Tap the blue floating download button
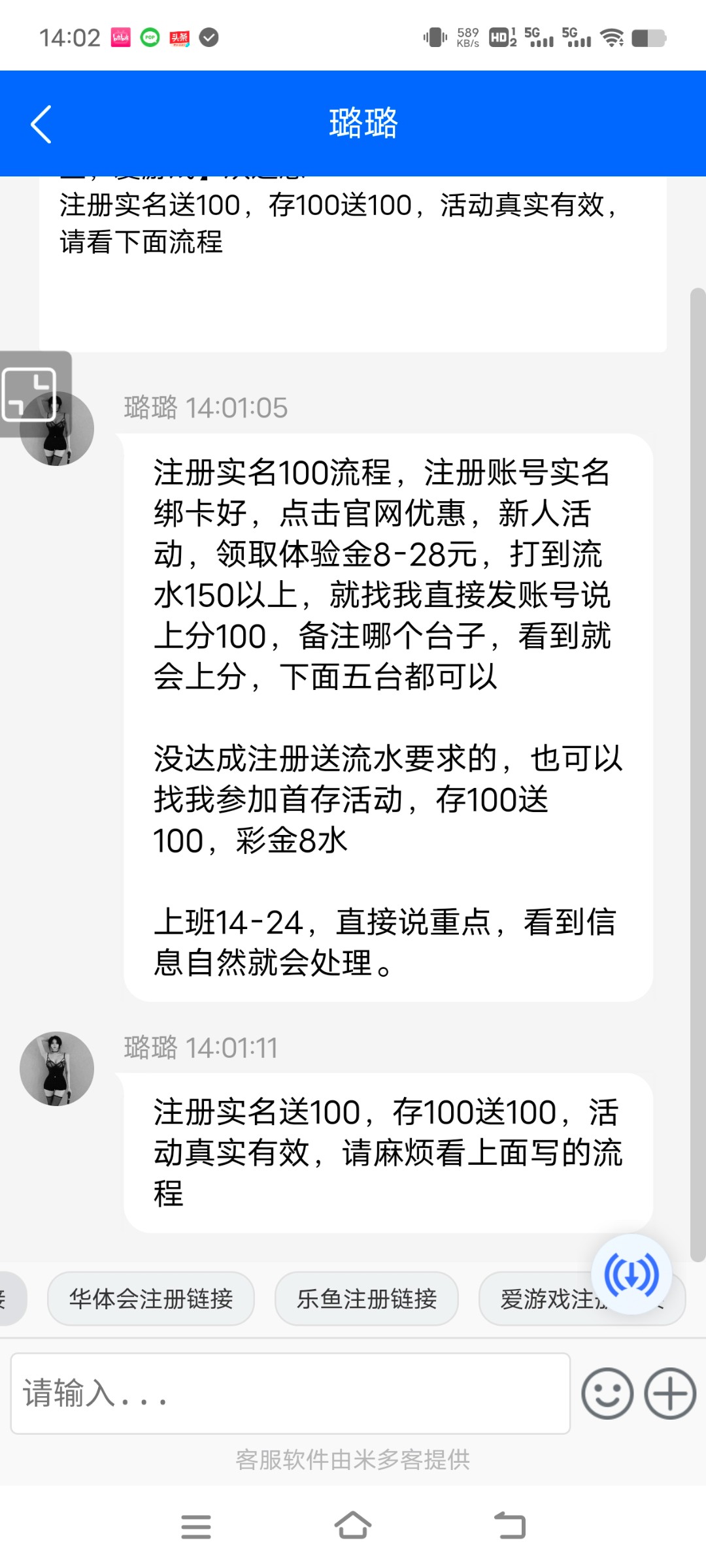 (631, 1274)
